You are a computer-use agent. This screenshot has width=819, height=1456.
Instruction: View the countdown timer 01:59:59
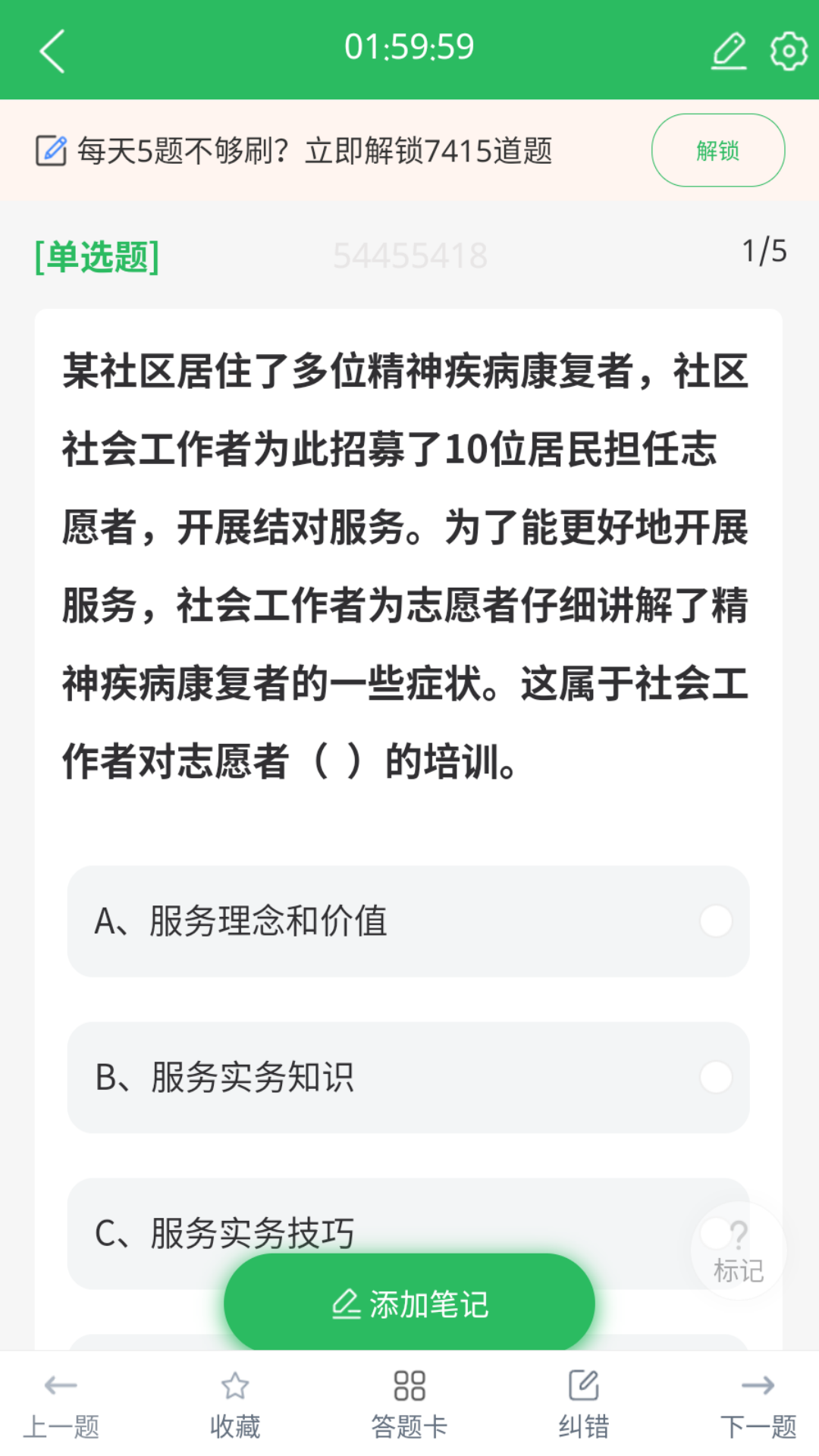409,45
